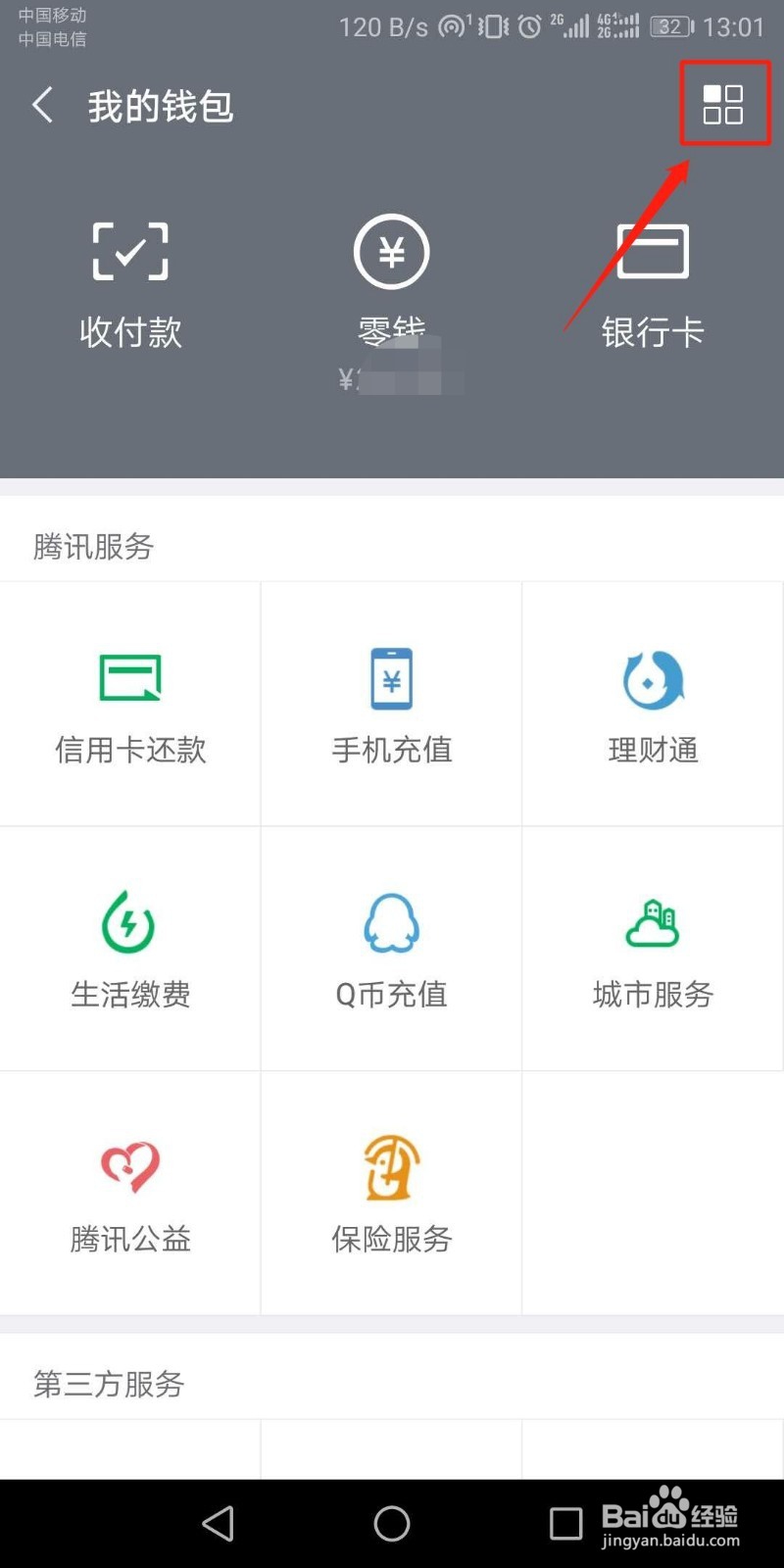This screenshot has width=784, height=1568.
Task: Tap the 银行卡 (Bank Cards) icon
Action: tap(653, 279)
